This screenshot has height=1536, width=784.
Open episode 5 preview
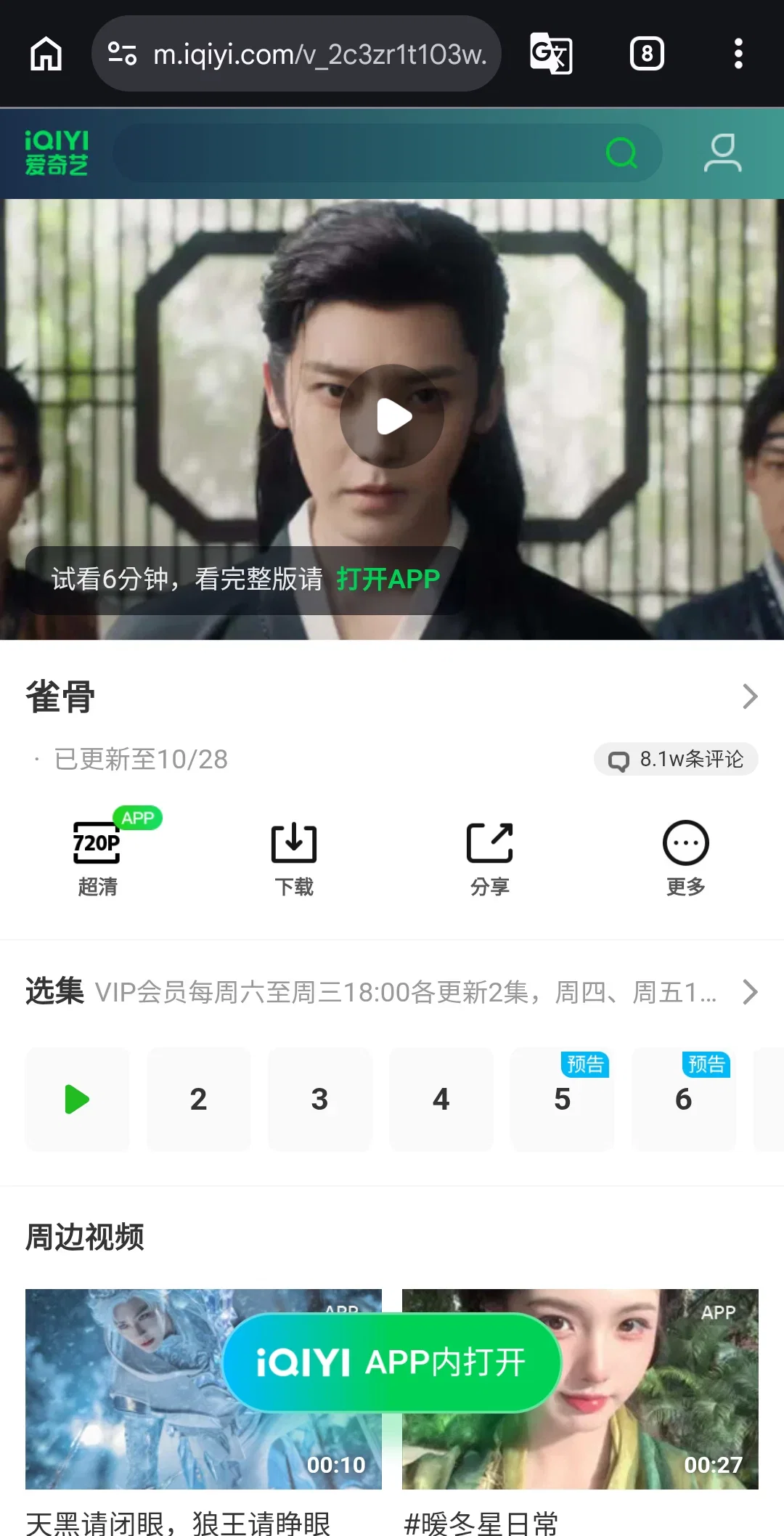point(563,1100)
